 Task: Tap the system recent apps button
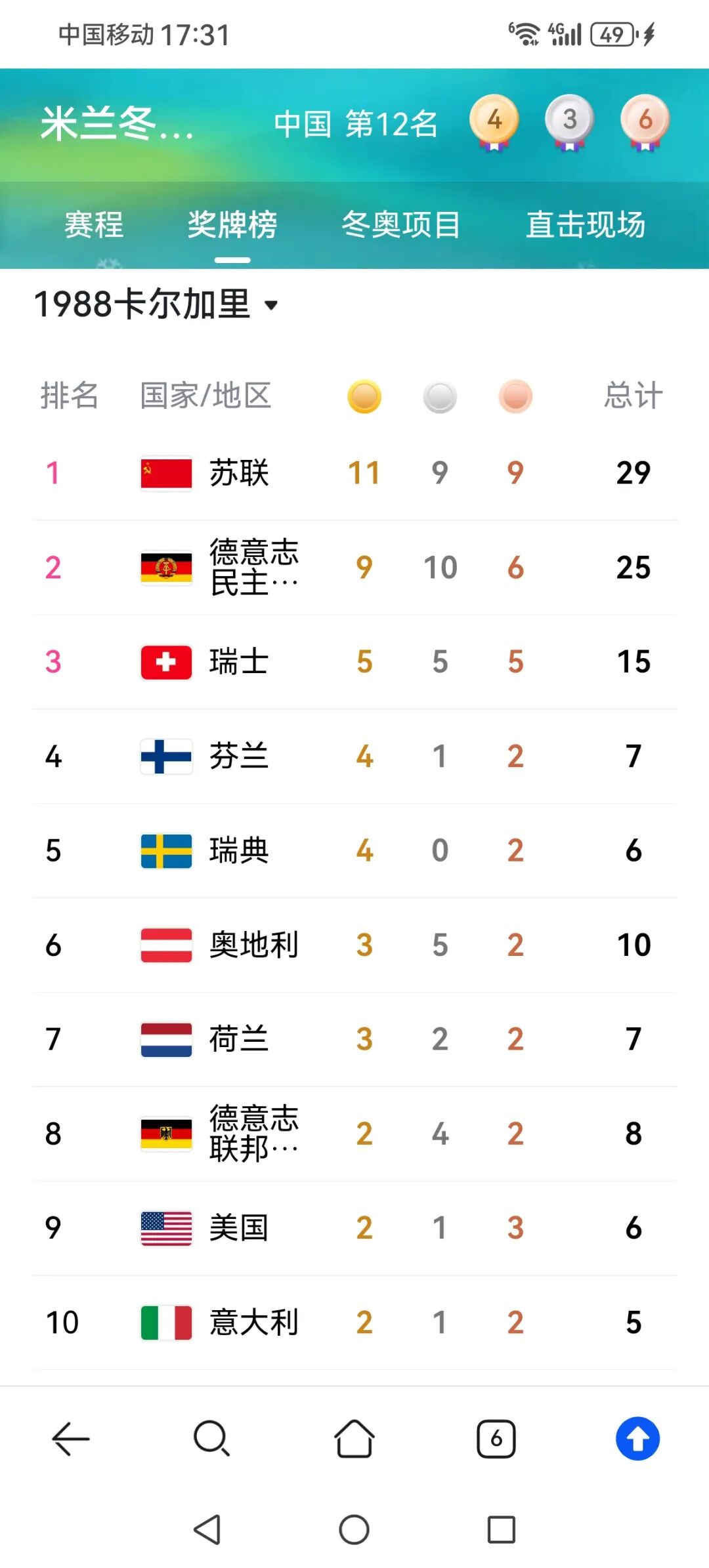point(501,1530)
